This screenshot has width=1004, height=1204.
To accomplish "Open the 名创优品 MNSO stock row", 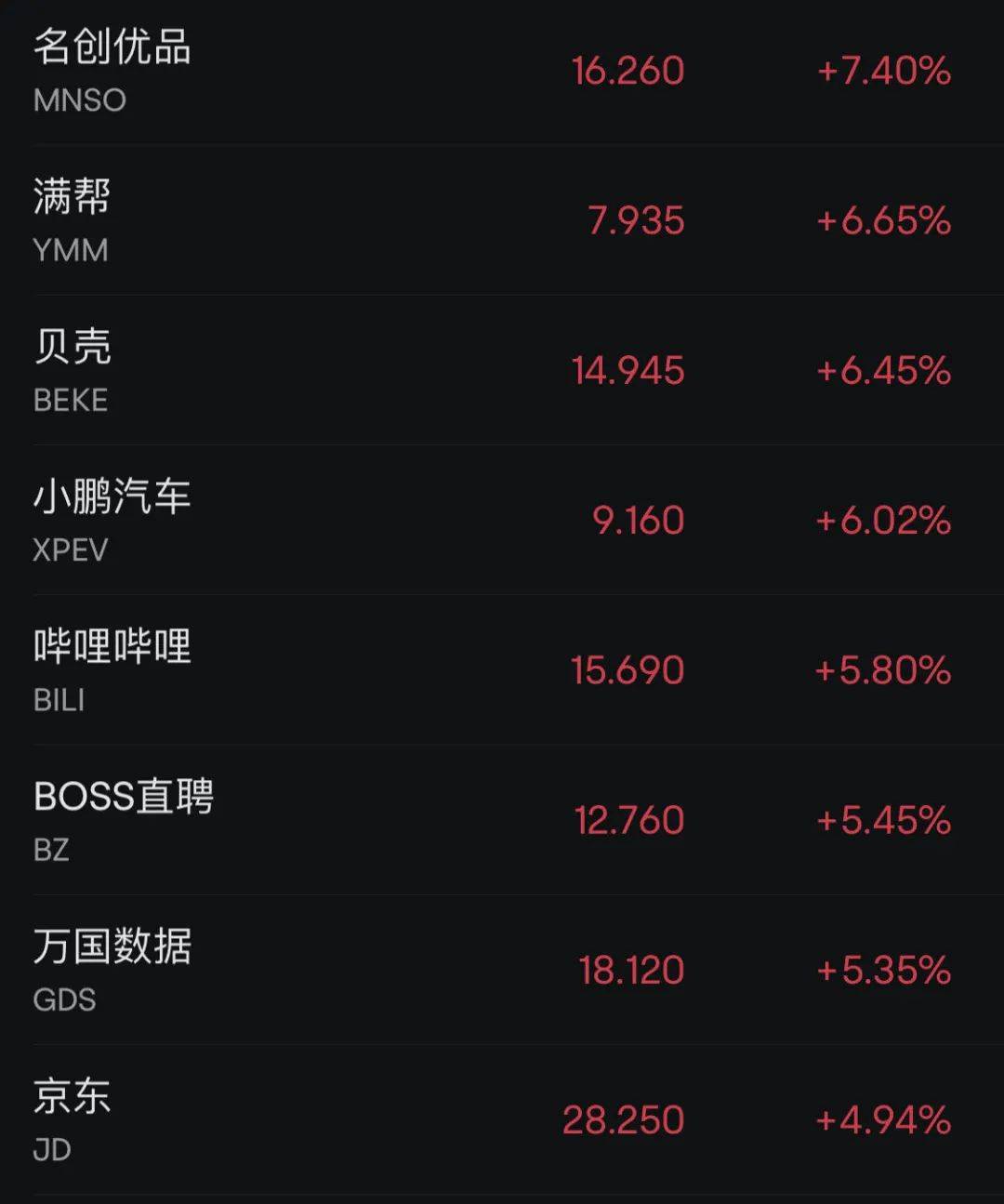I will click(502, 71).
